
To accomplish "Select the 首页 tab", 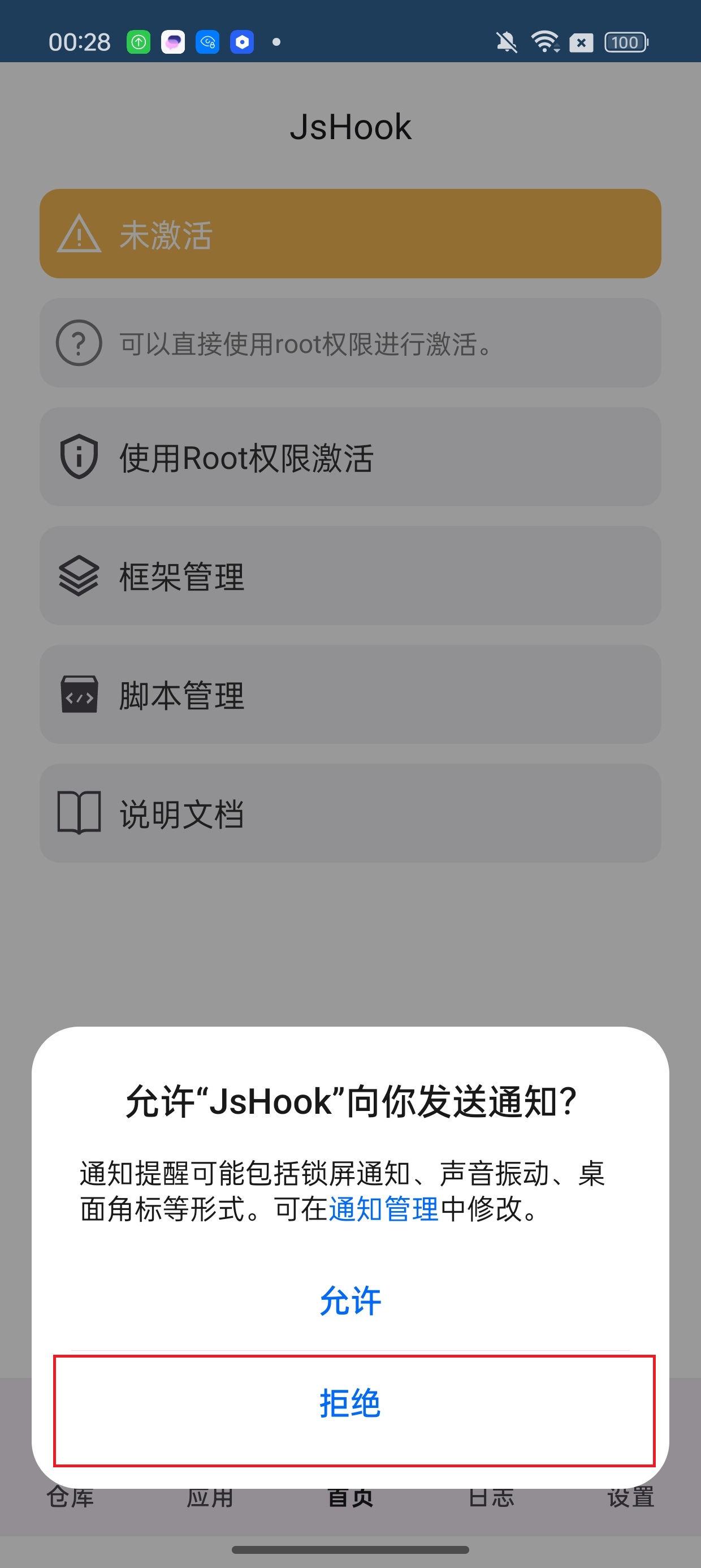I will coord(350,1499).
